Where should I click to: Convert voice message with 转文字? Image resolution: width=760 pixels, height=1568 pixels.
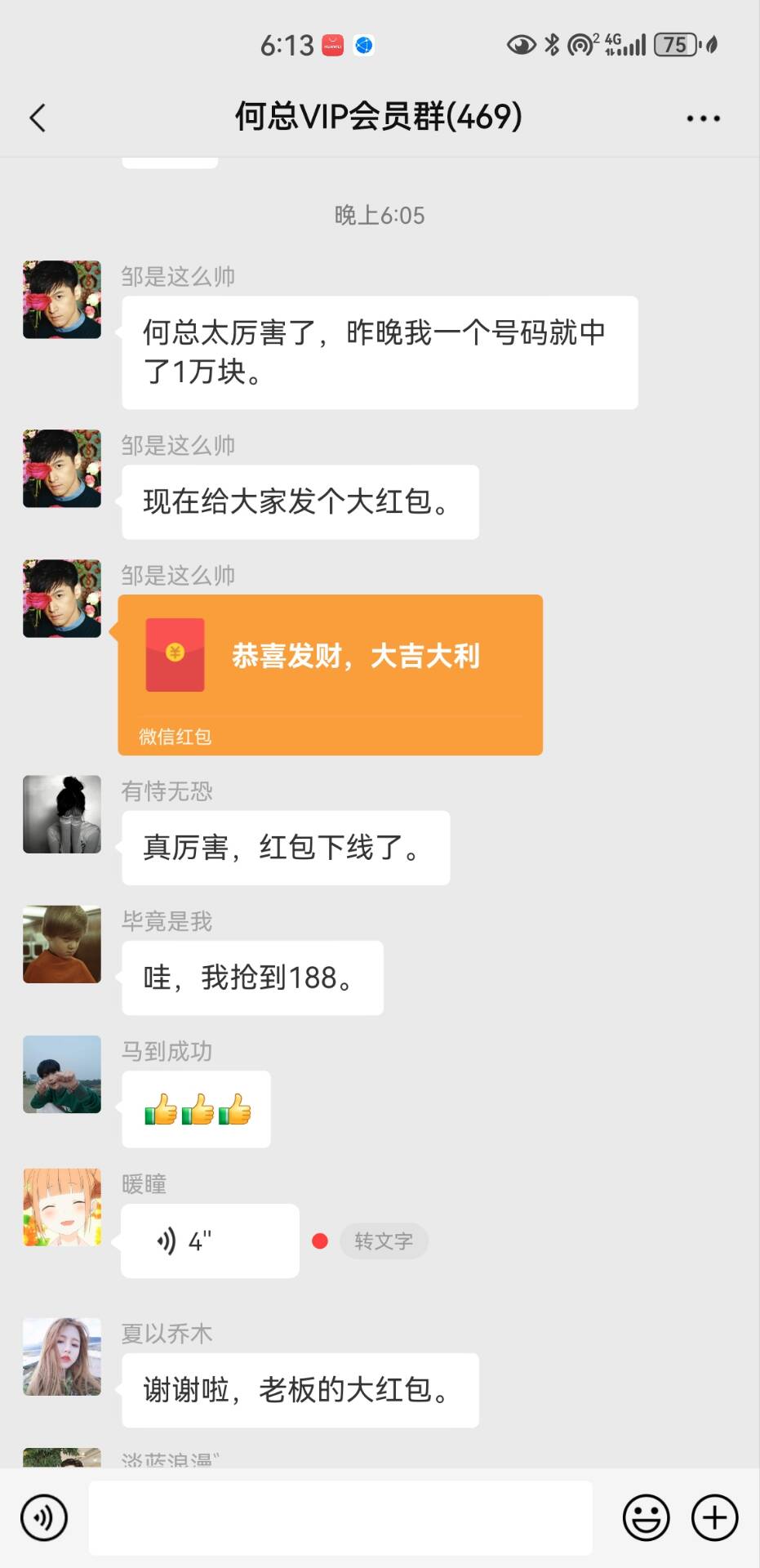click(384, 1241)
